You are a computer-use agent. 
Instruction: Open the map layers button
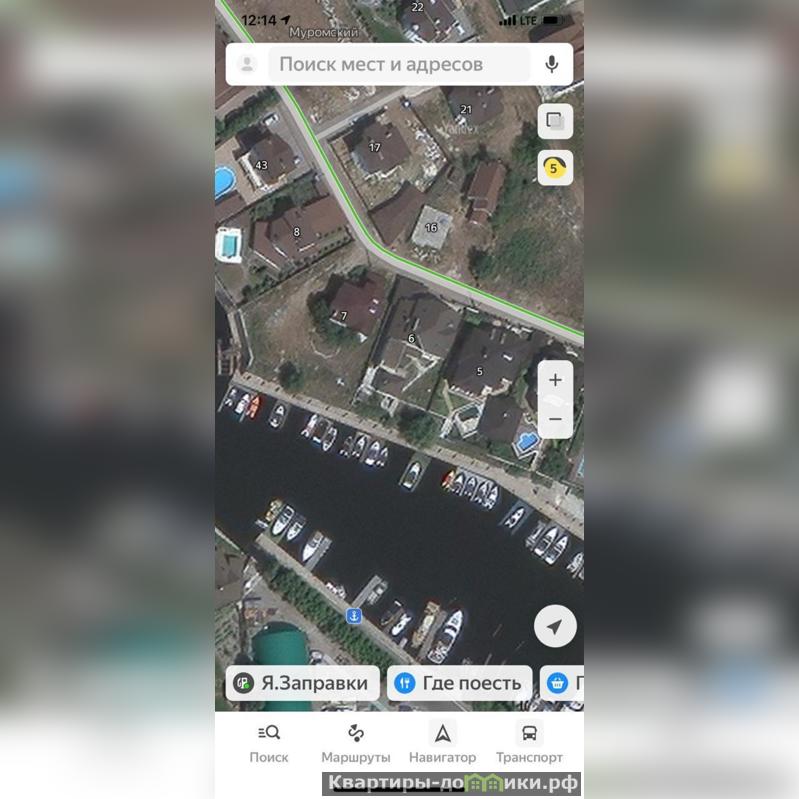555,122
